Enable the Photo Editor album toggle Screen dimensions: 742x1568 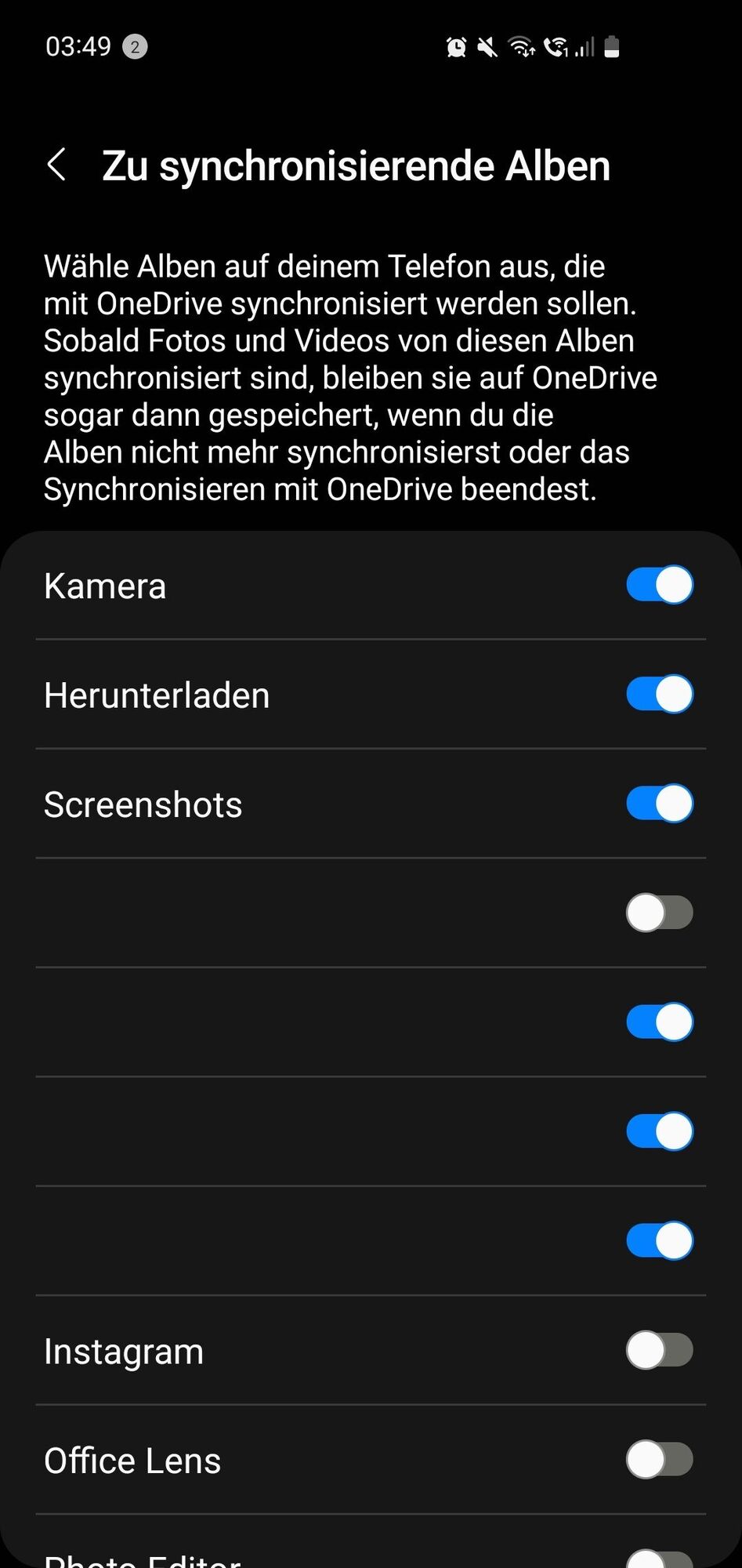coord(659,1556)
